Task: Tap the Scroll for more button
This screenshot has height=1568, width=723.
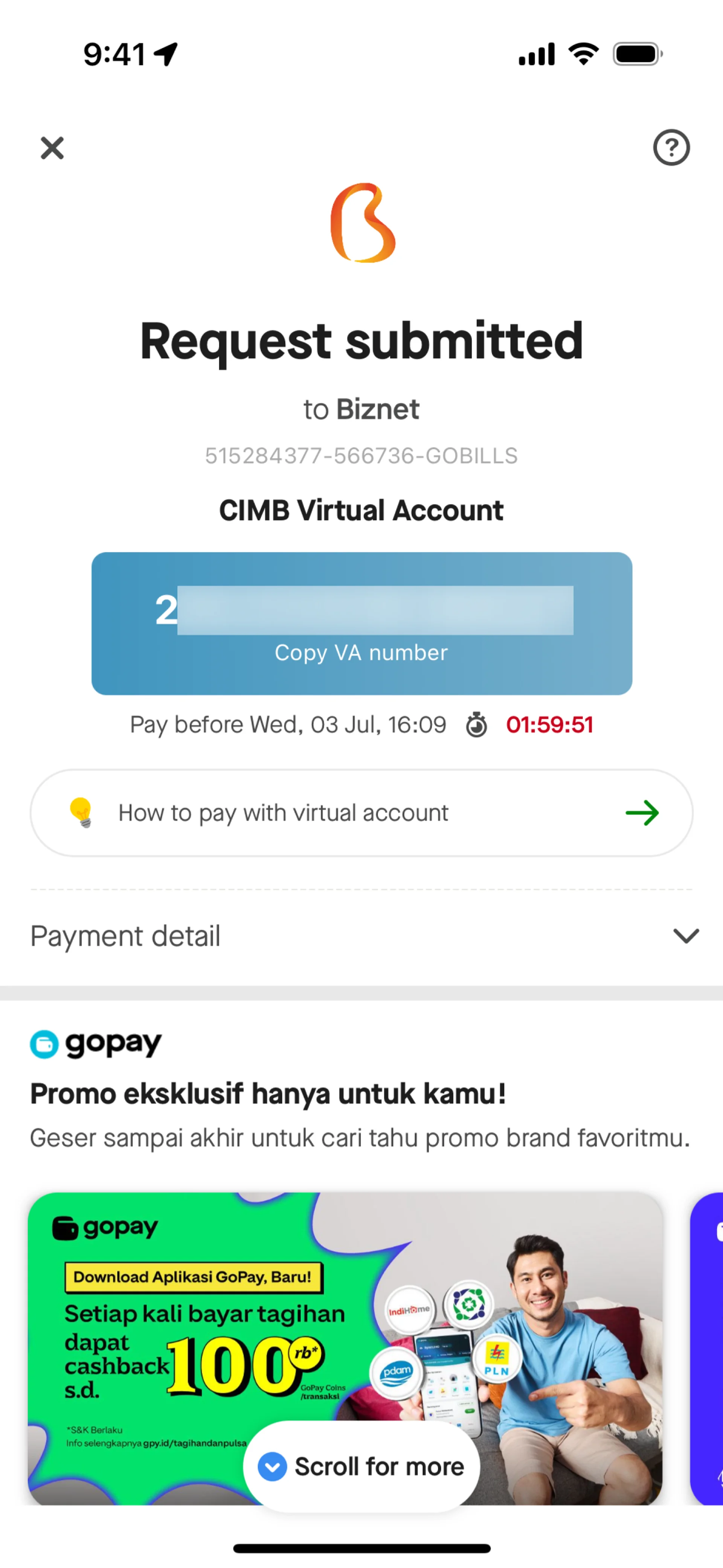Action: click(361, 1466)
